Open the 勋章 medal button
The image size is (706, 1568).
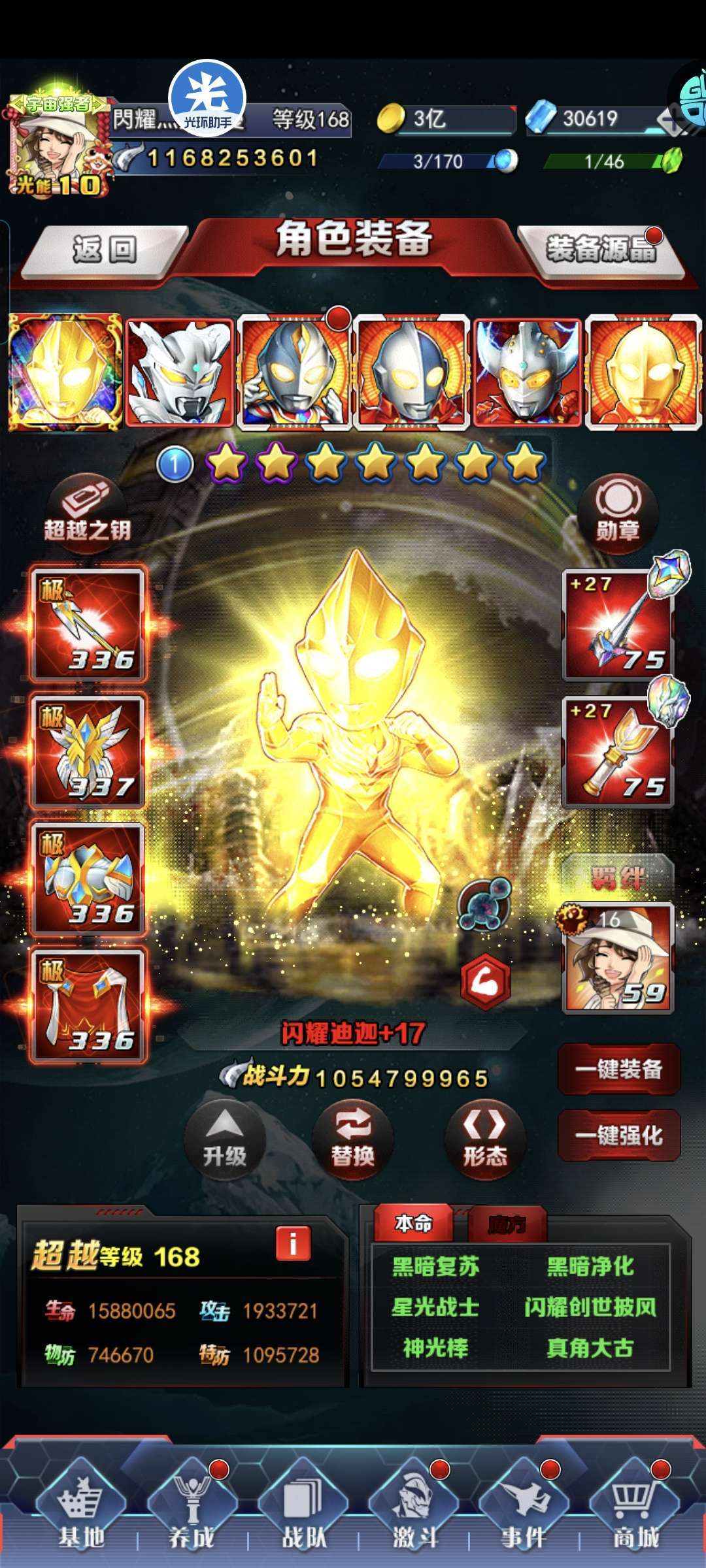click(x=618, y=514)
